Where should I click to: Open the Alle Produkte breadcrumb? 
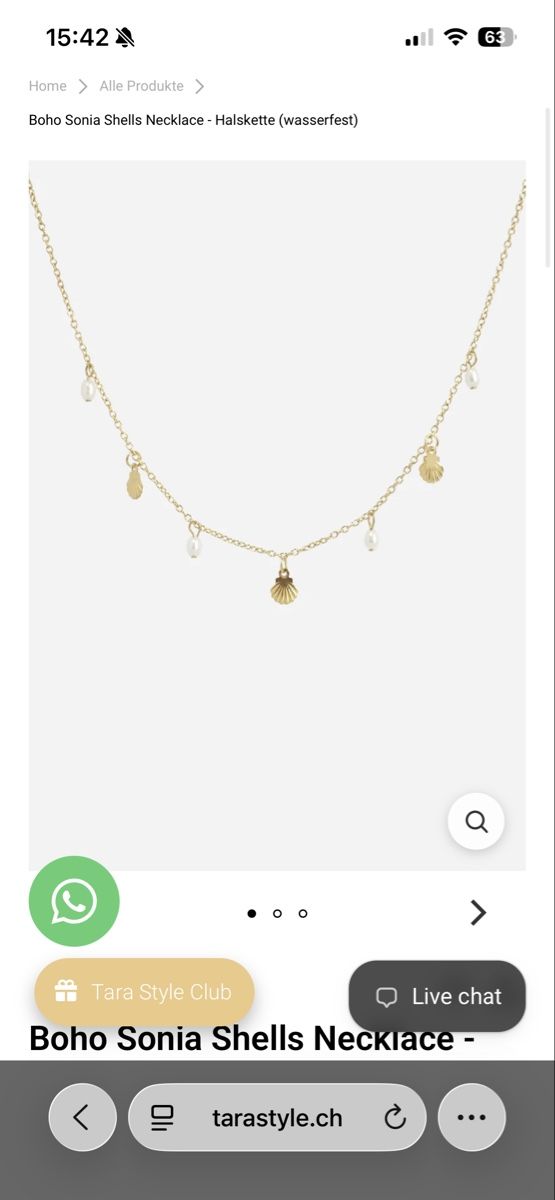click(141, 86)
